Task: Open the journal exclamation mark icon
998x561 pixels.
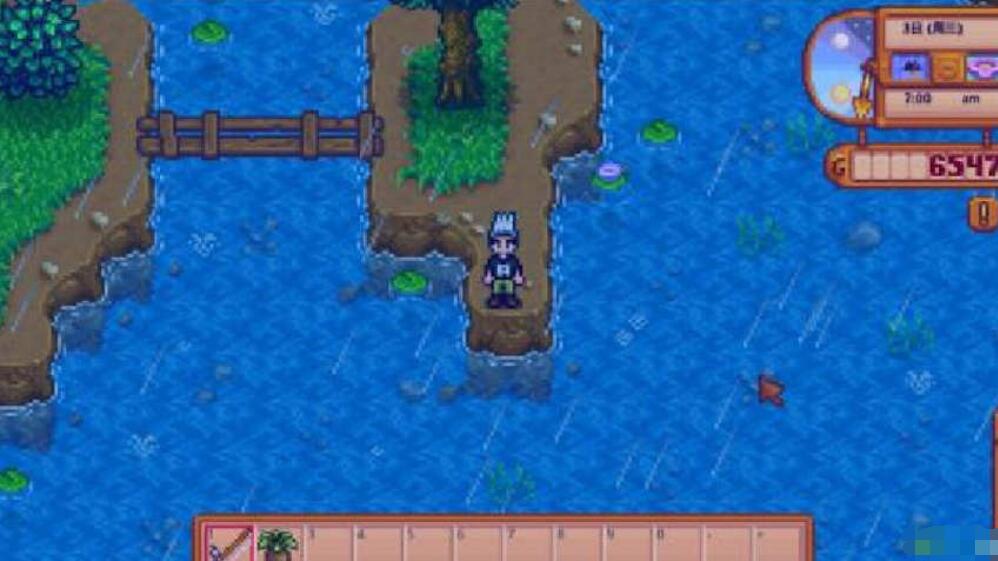Action: 983,212
